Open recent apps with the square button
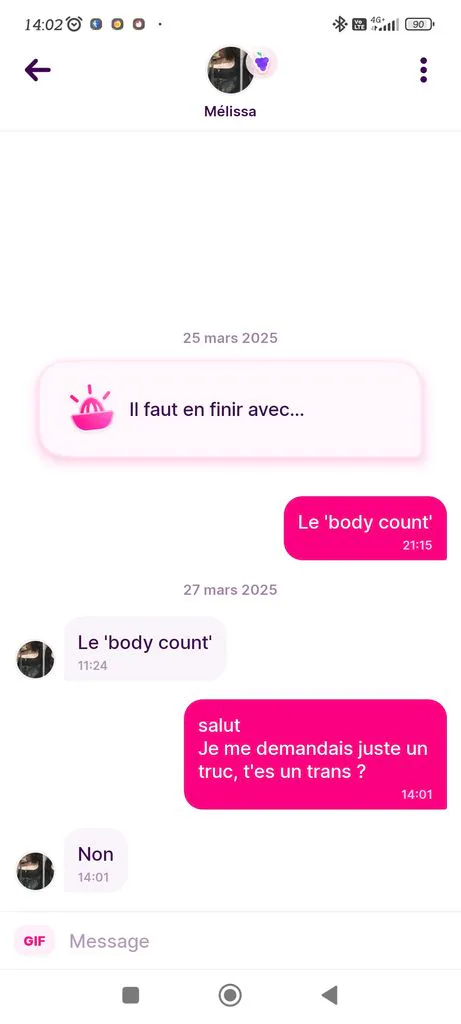Screen dimensions: 461x1024 (x=131, y=995)
